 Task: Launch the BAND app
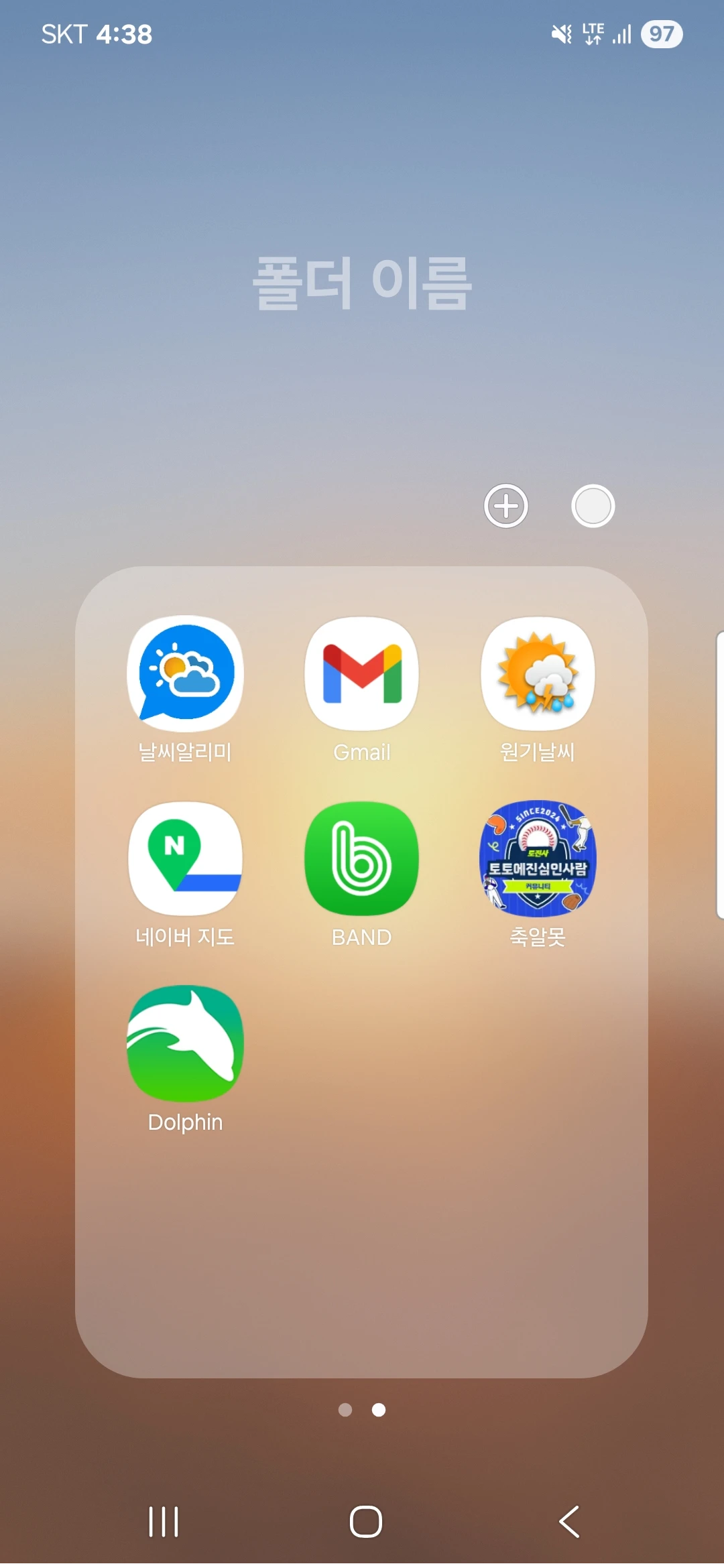coord(362,859)
